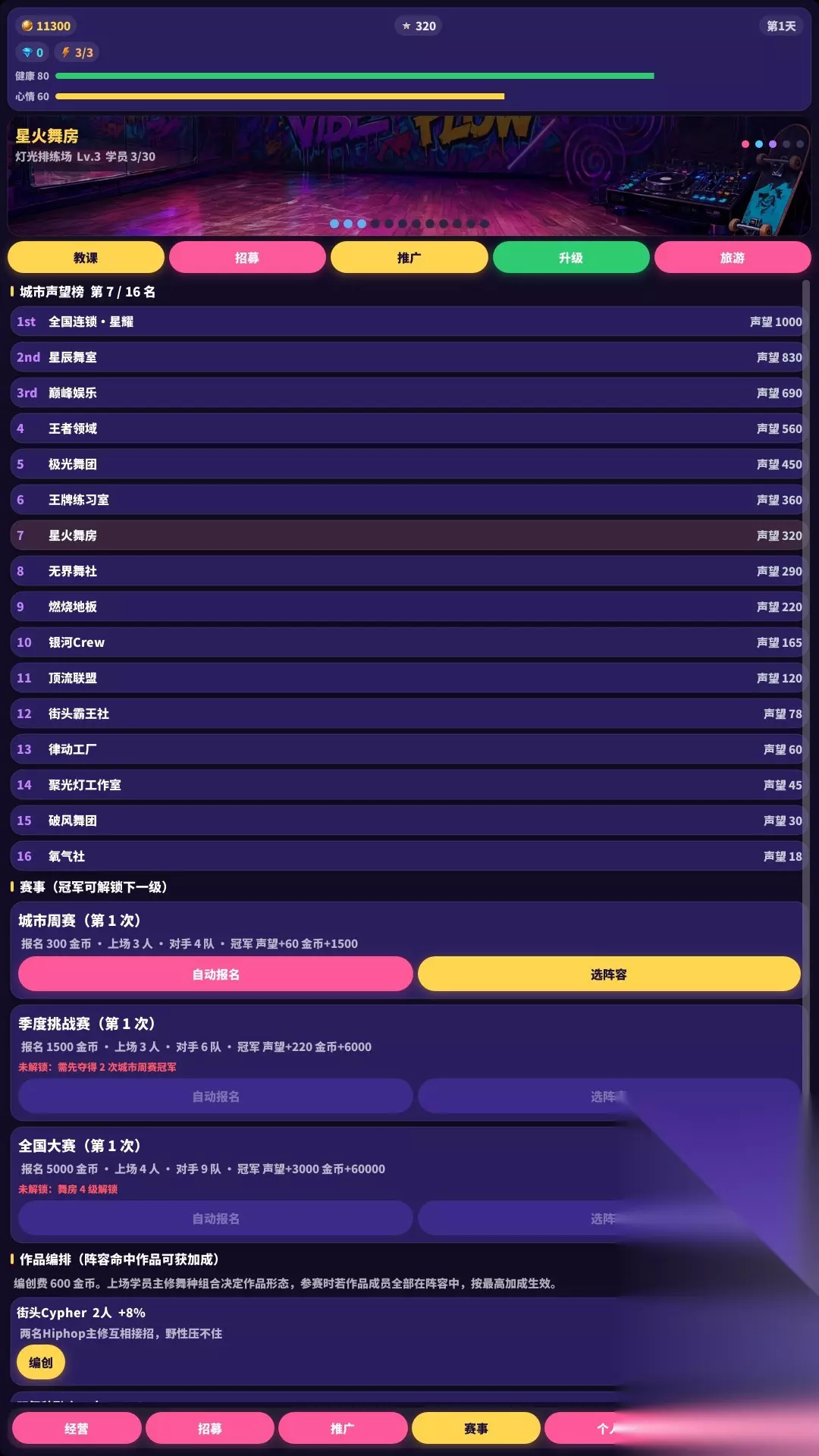819x1456 pixels.
Task: Open 招募 in the top action row
Action: (247, 257)
